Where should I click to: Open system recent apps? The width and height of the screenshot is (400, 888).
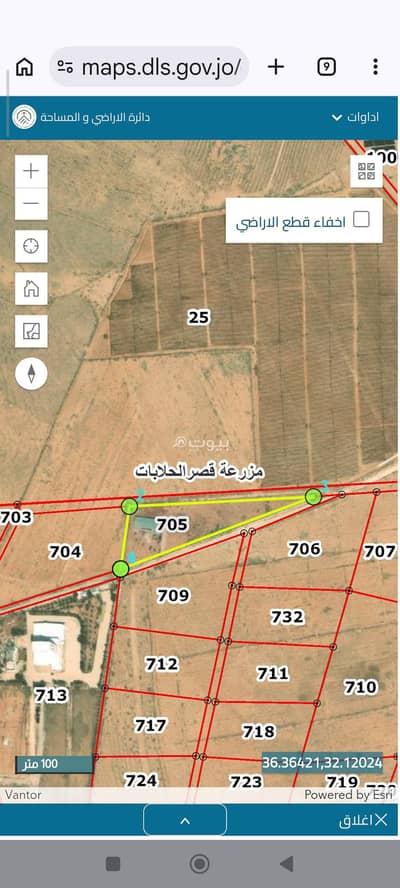coord(113,864)
